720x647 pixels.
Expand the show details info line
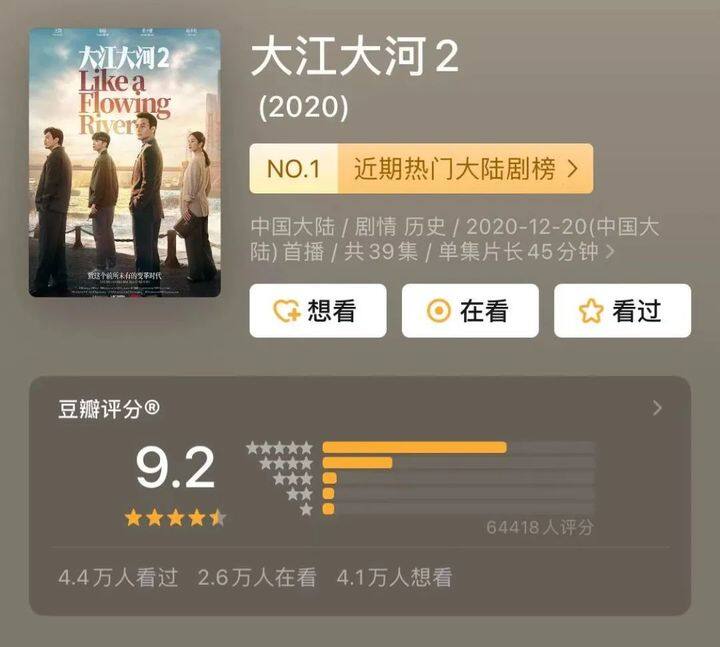point(610,252)
